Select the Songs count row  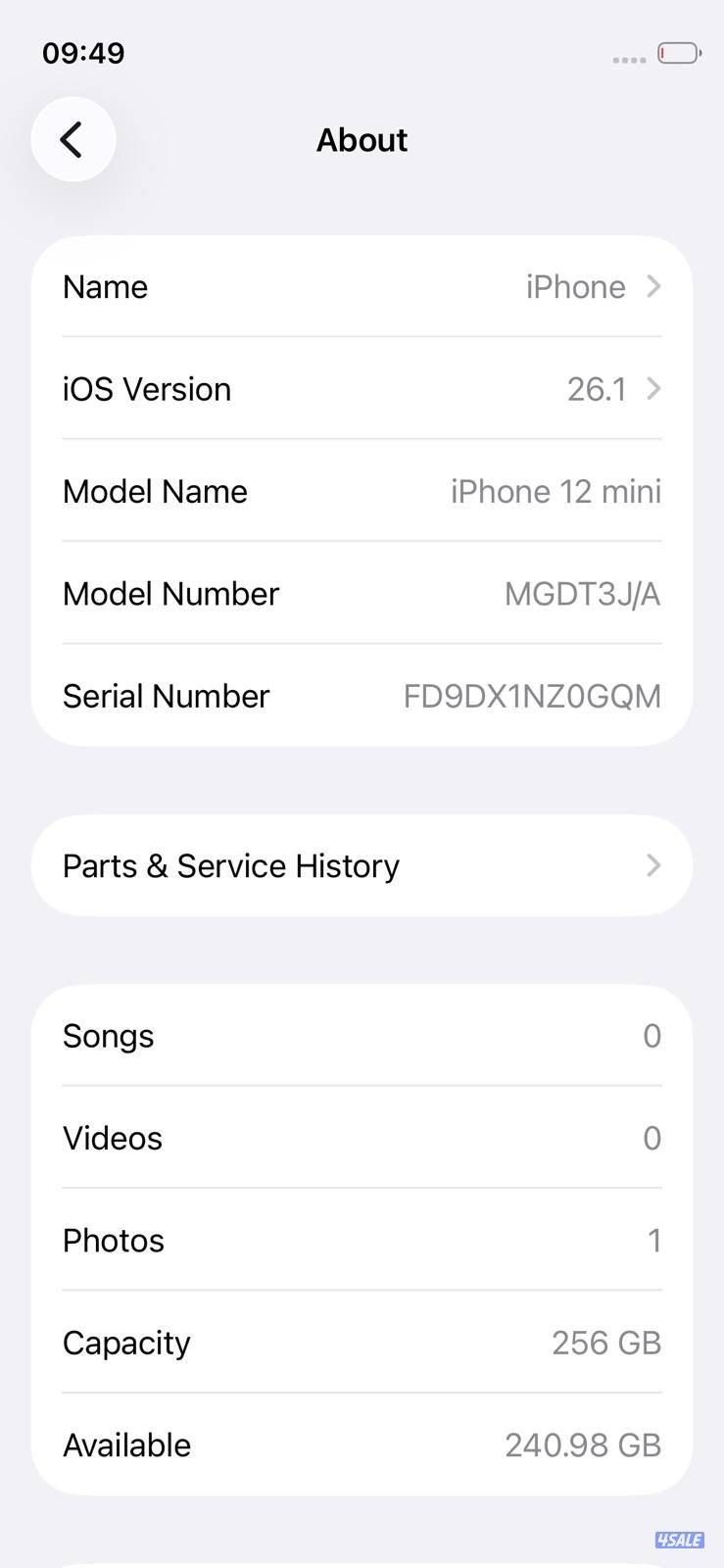pos(362,1036)
